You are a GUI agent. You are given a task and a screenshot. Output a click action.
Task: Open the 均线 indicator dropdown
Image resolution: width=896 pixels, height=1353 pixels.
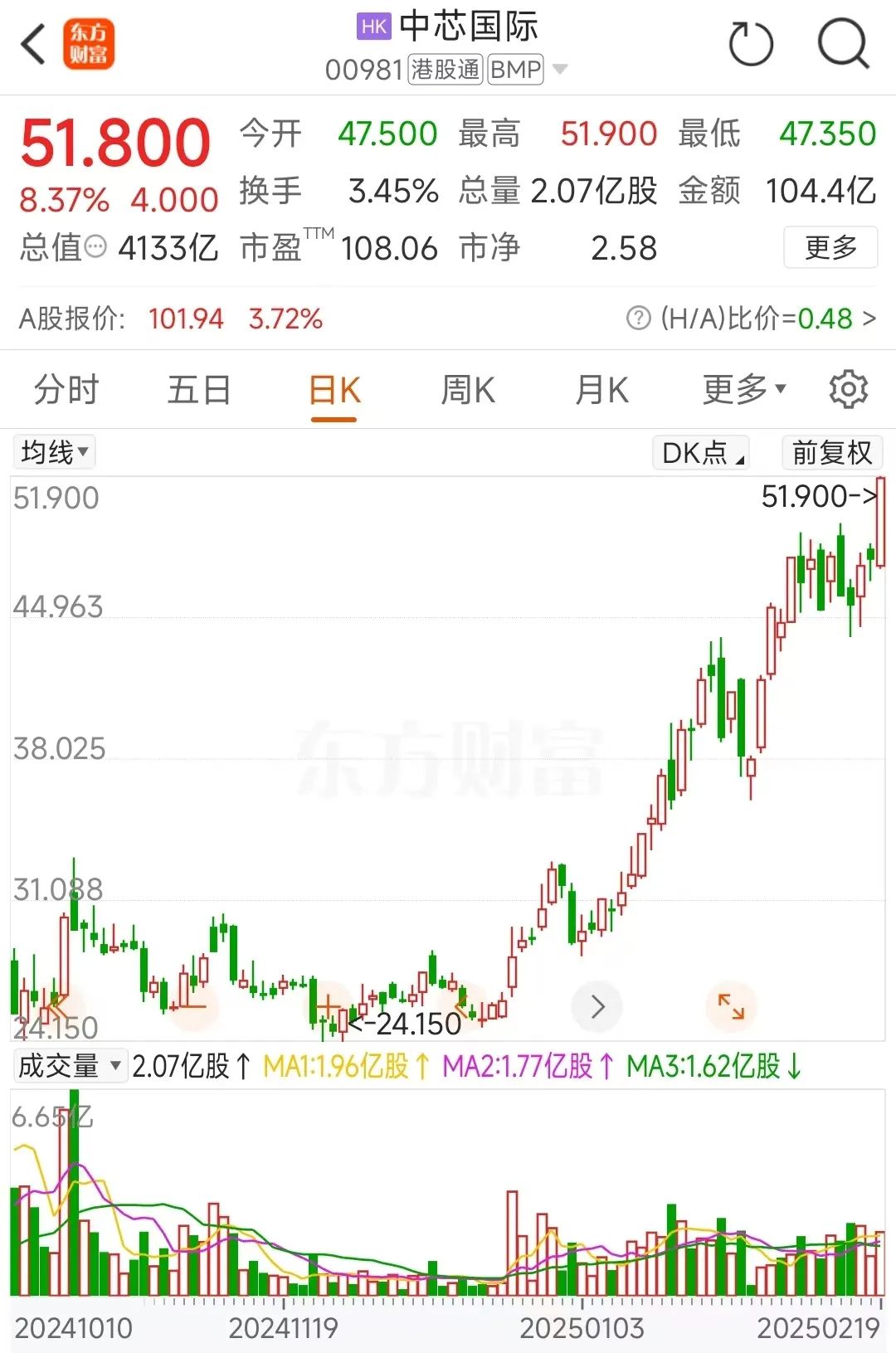(x=55, y=453)
